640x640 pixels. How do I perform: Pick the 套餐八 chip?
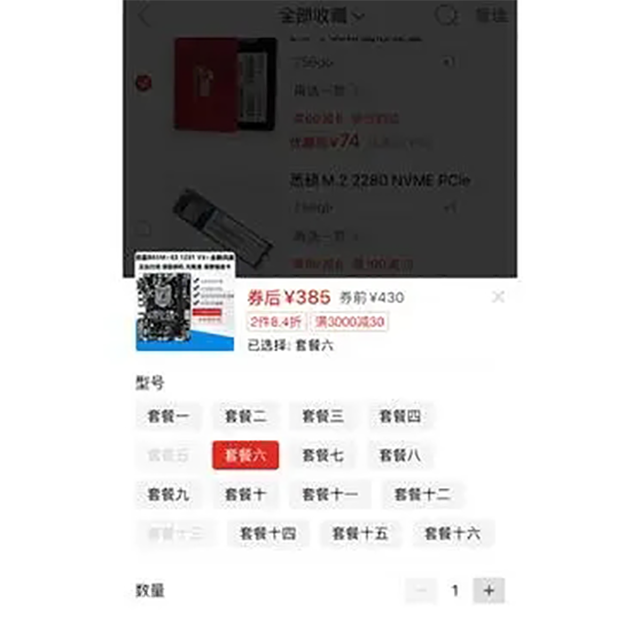pos(400,455)
